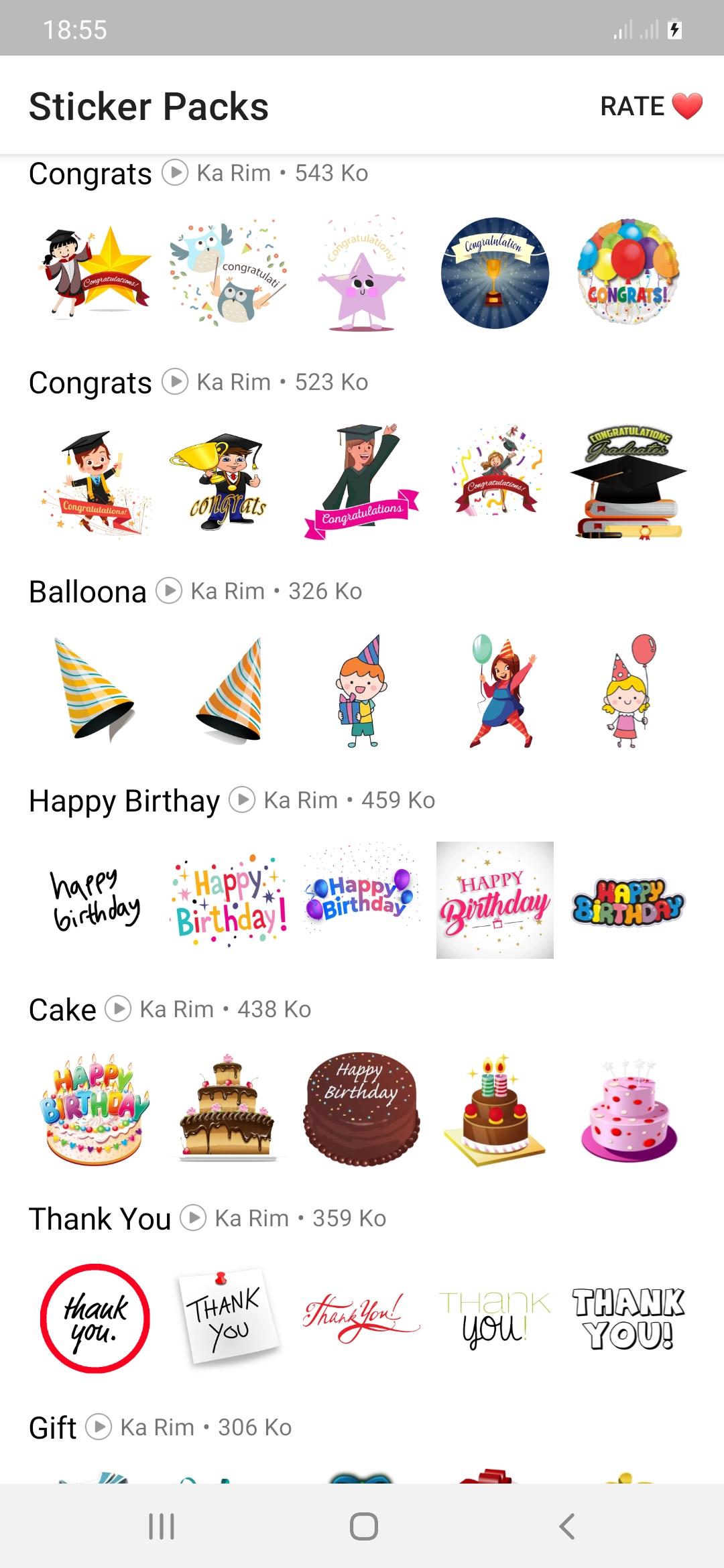The image size is (724, 1568).
Task: Return to the home screen
Action: pos(363,1527)
